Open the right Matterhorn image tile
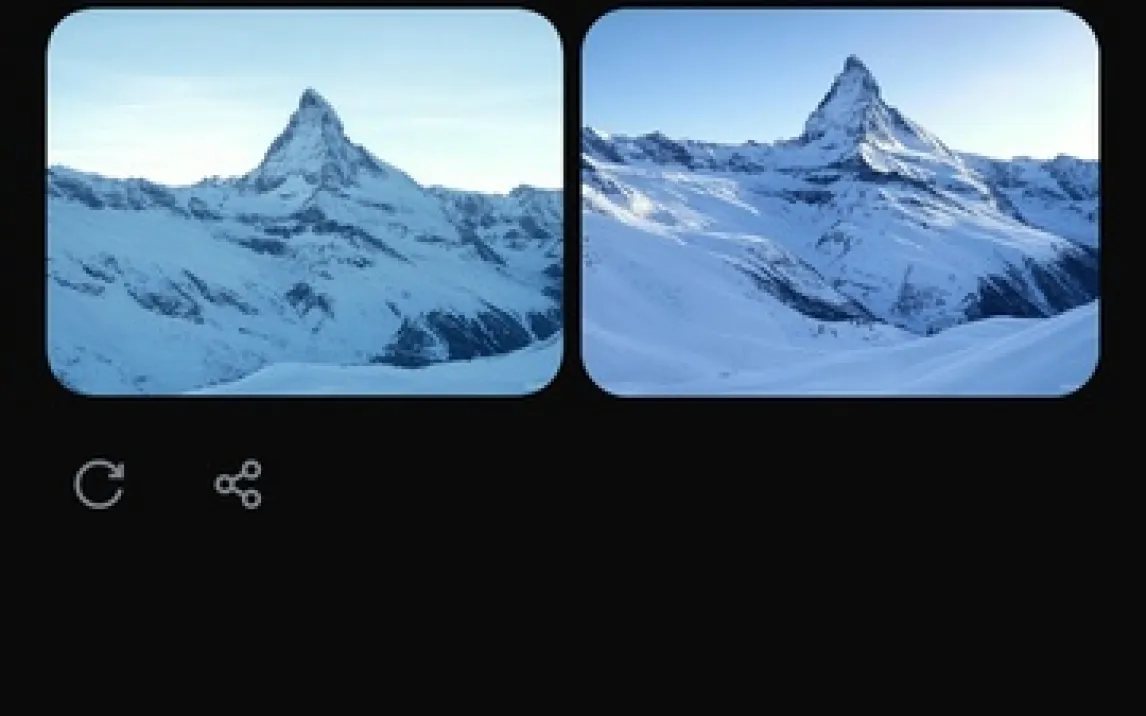 coord(840,202)
